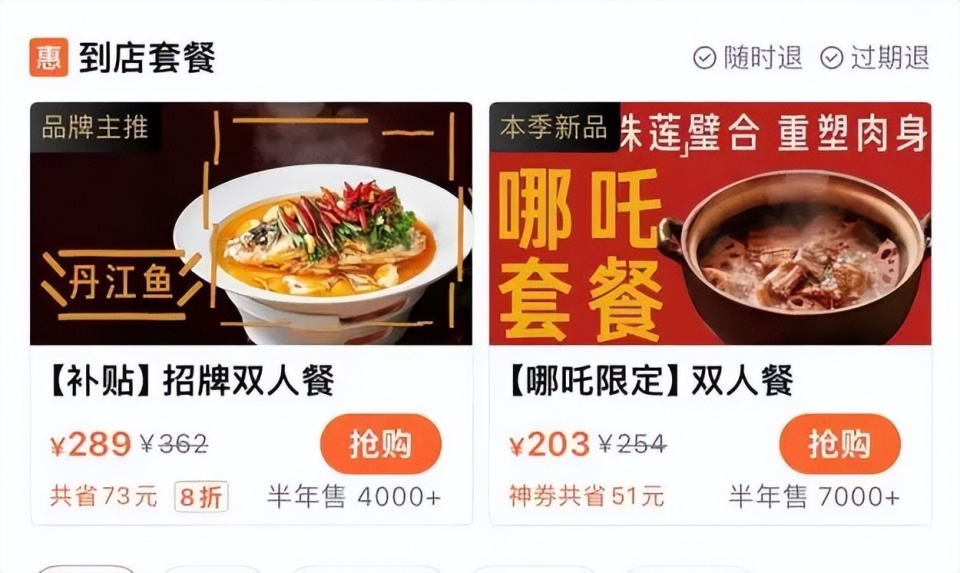Screen dimensions: 960x573
Task: Buy the ¥203 哪吒限定 set via 抢购
Action: pyautogui.click(x=839, y=444)
